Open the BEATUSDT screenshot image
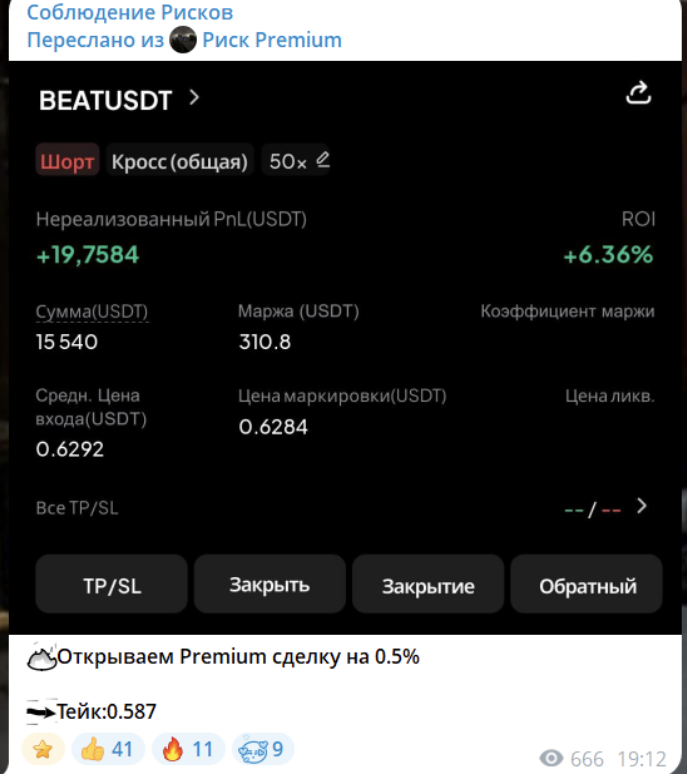Viewport: 687px width, 774px height. 345,345
